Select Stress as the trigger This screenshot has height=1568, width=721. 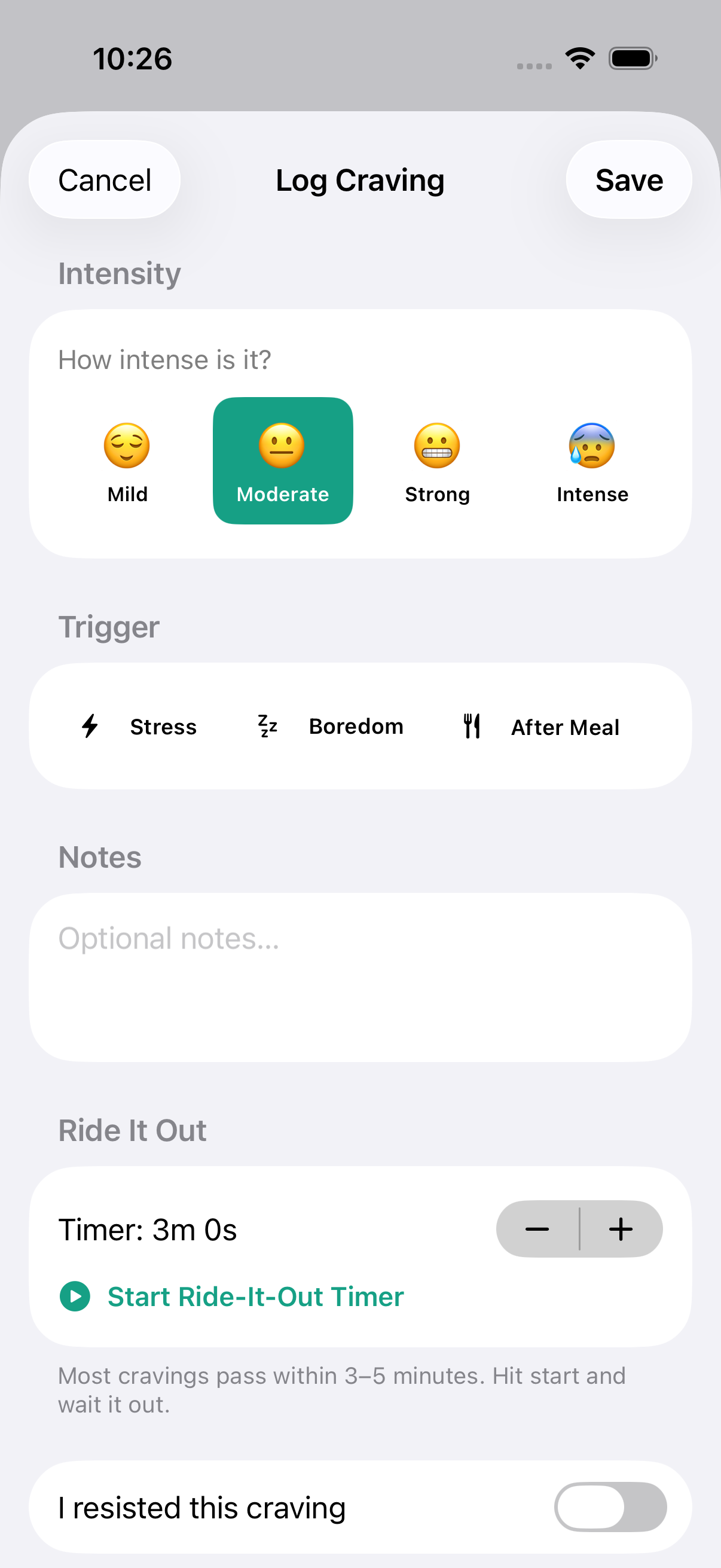click(139, 727)
